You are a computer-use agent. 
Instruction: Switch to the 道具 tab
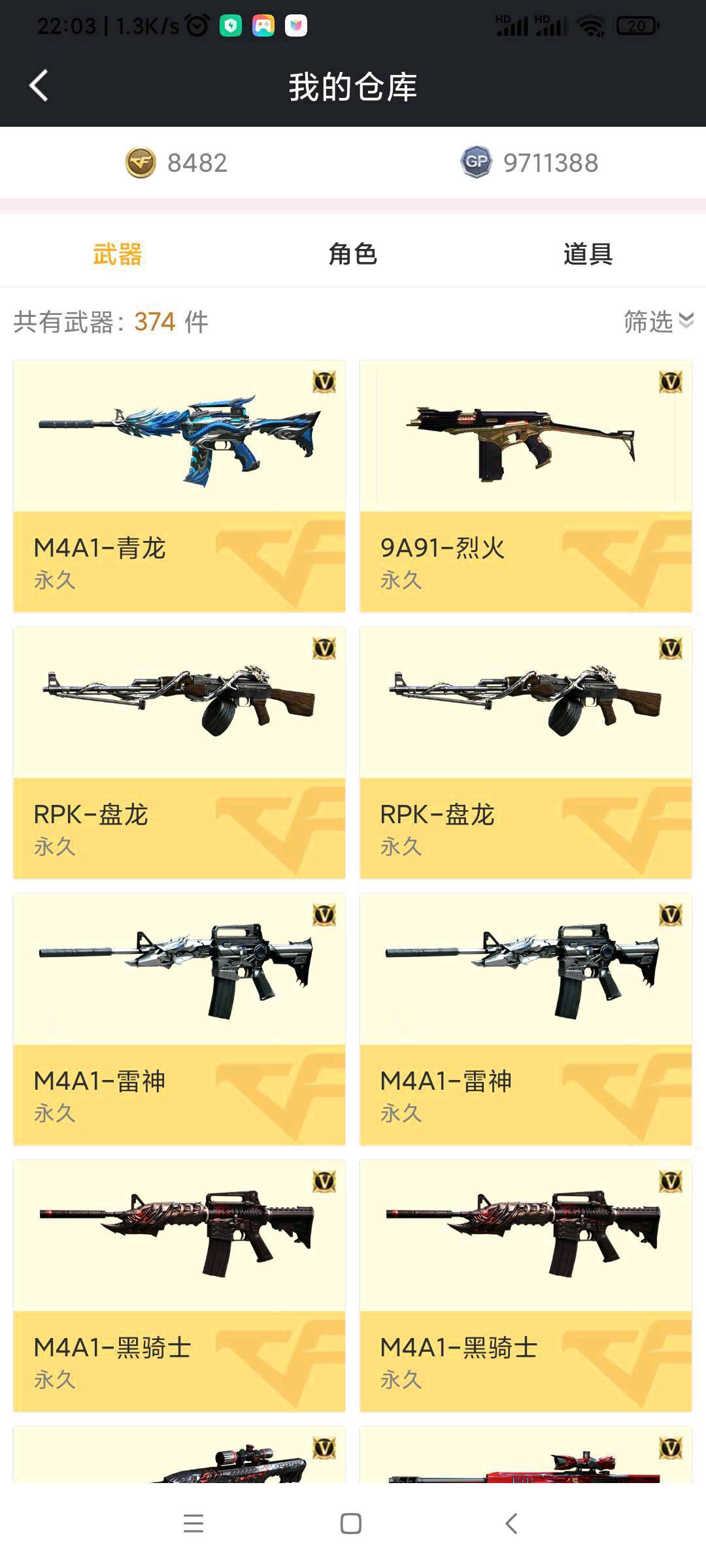588,253
